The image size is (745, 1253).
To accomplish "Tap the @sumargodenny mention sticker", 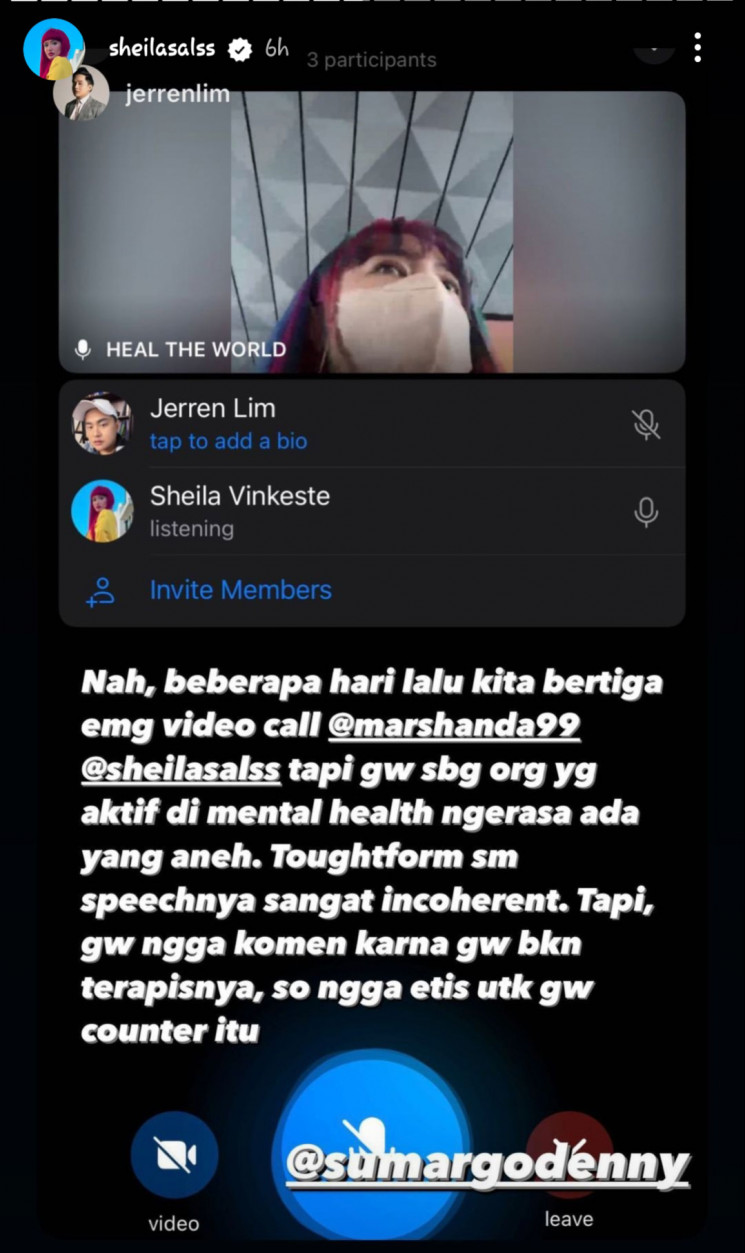I will pos(487,1165).
